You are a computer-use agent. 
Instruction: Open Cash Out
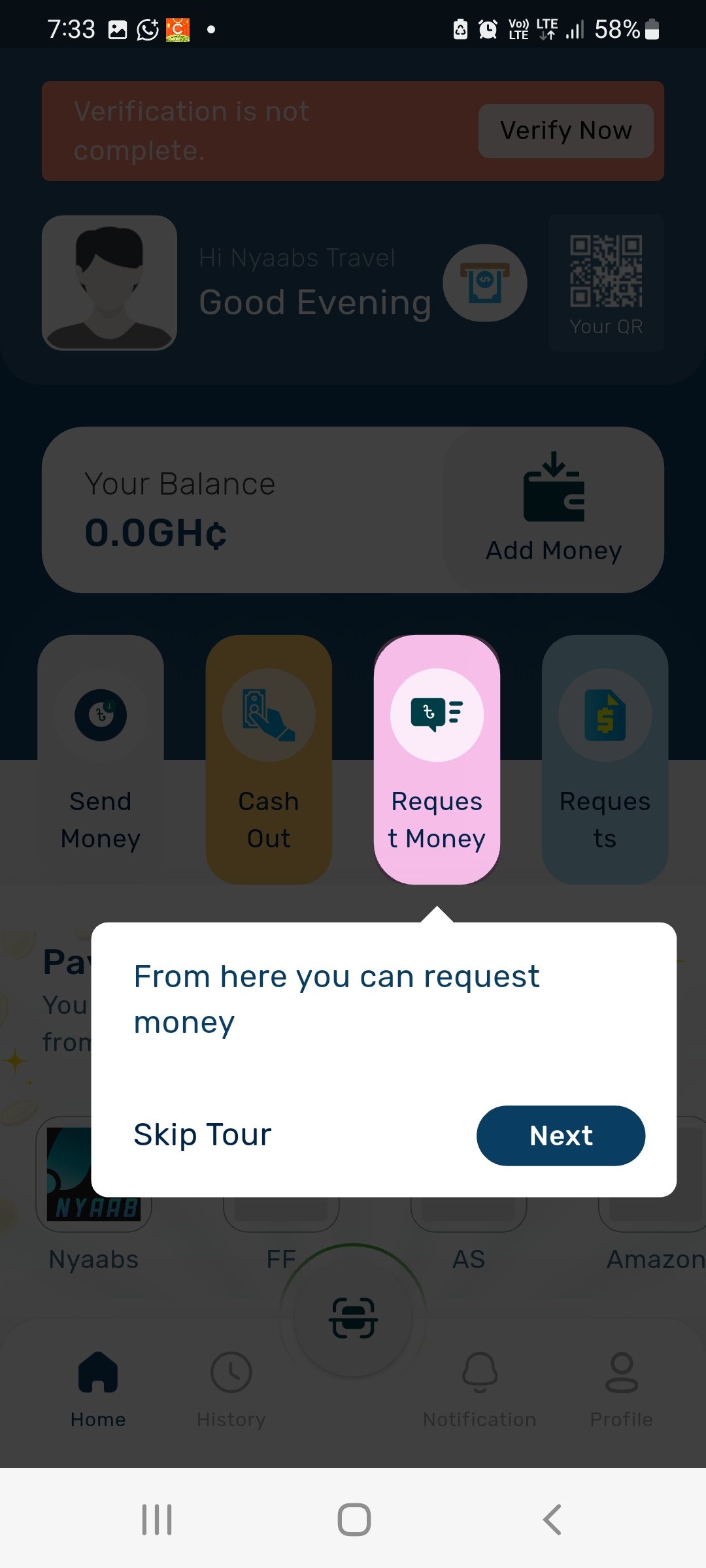tap(269, 759)
